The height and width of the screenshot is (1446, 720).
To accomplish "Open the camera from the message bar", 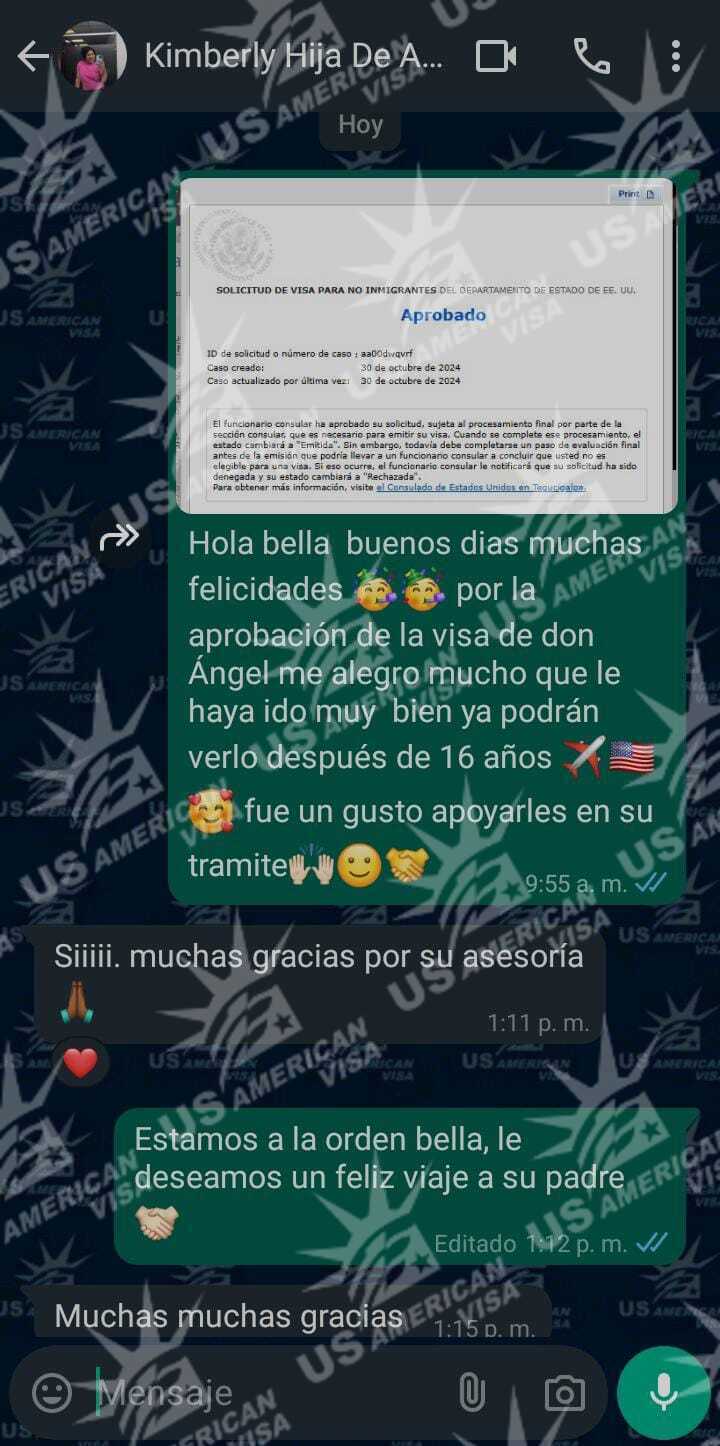I will 564,1392.
